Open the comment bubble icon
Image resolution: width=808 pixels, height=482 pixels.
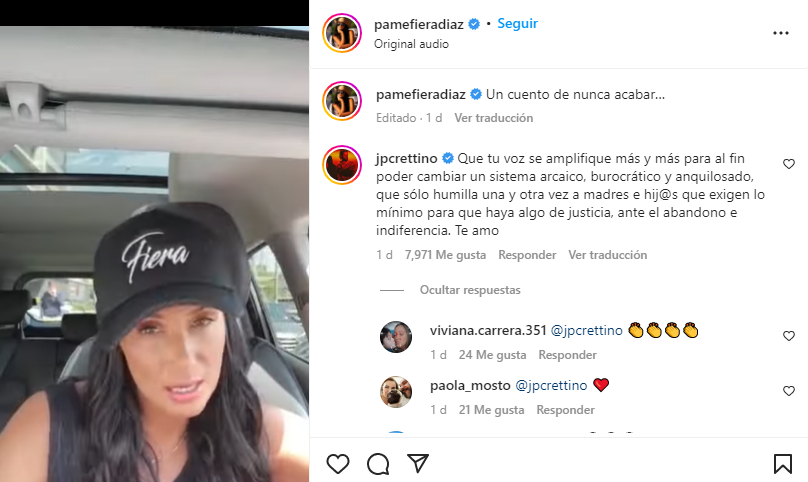point(378,463)
